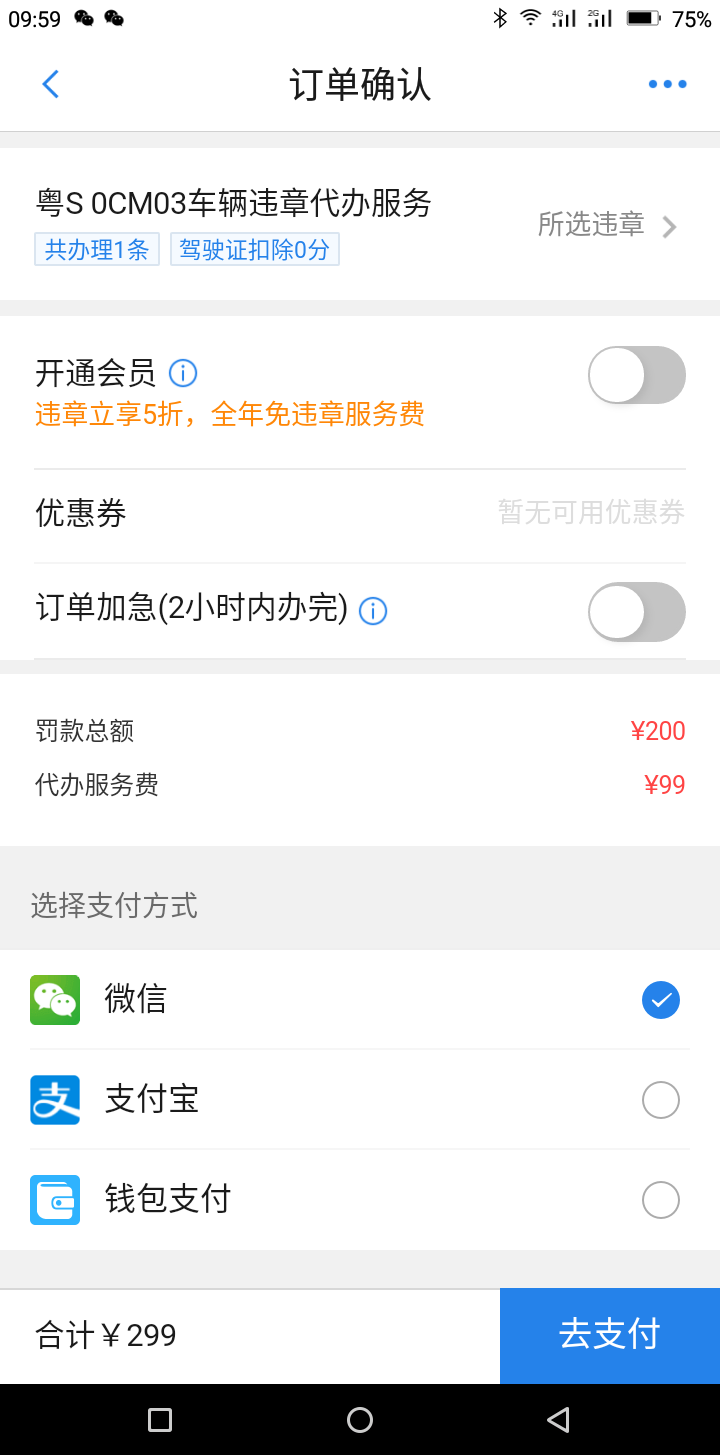This screenshot has height=1455, width=720.
Task: Show info about 订单加急
Action: coord(373,610)
